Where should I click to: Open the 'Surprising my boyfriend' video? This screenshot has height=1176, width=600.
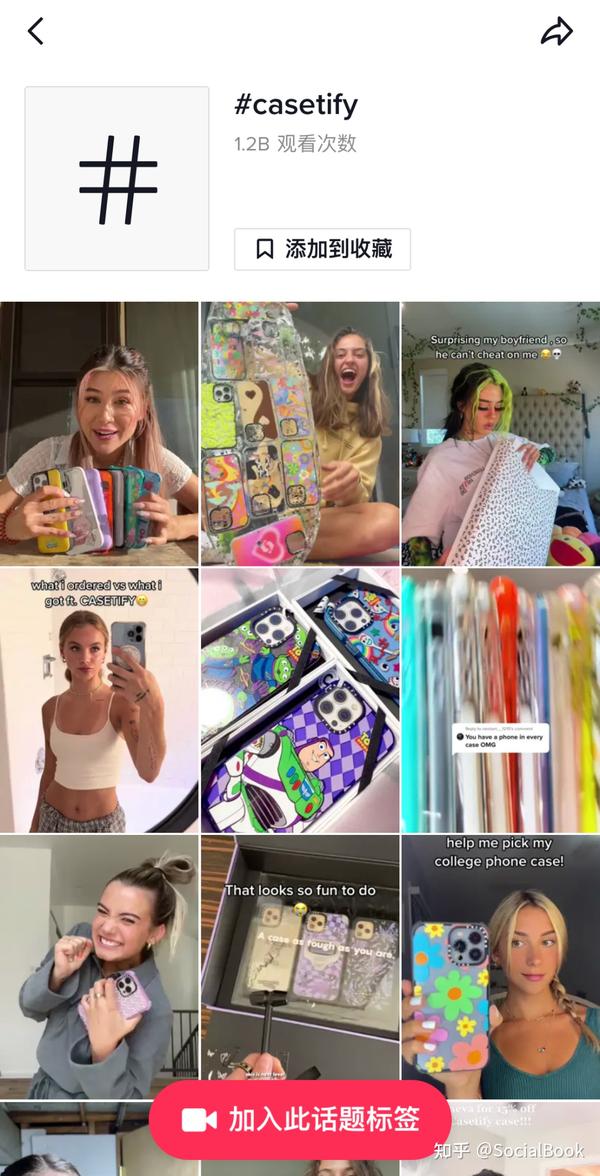point(500,433)
